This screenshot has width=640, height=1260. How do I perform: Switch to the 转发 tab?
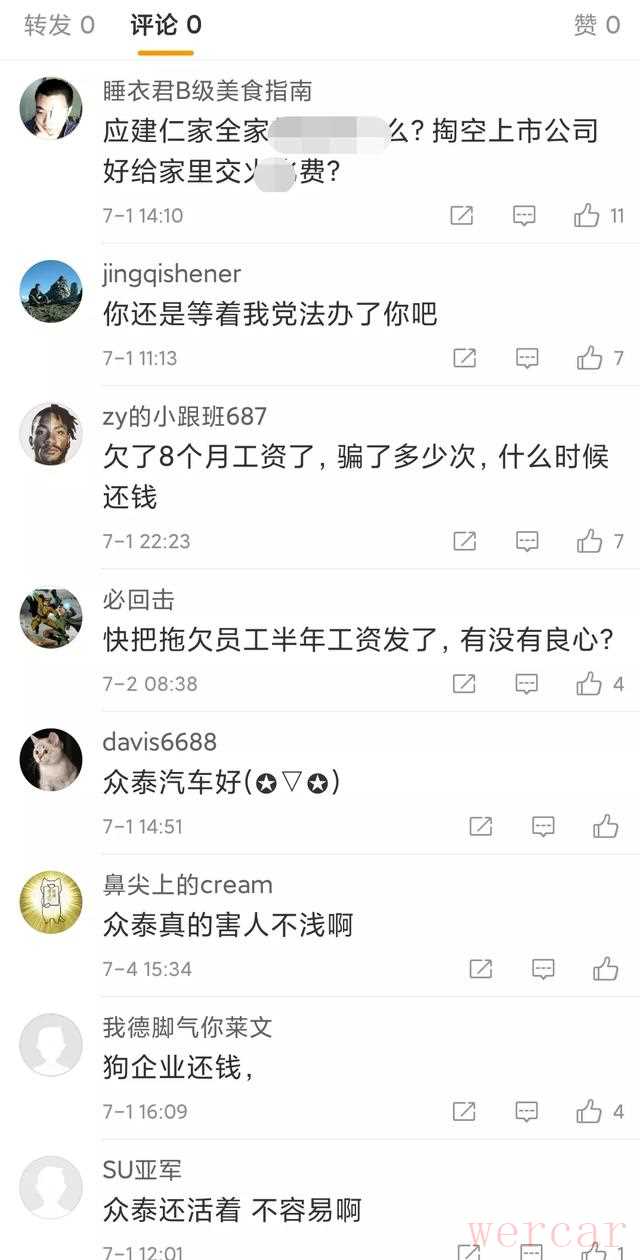coord(59,25)
